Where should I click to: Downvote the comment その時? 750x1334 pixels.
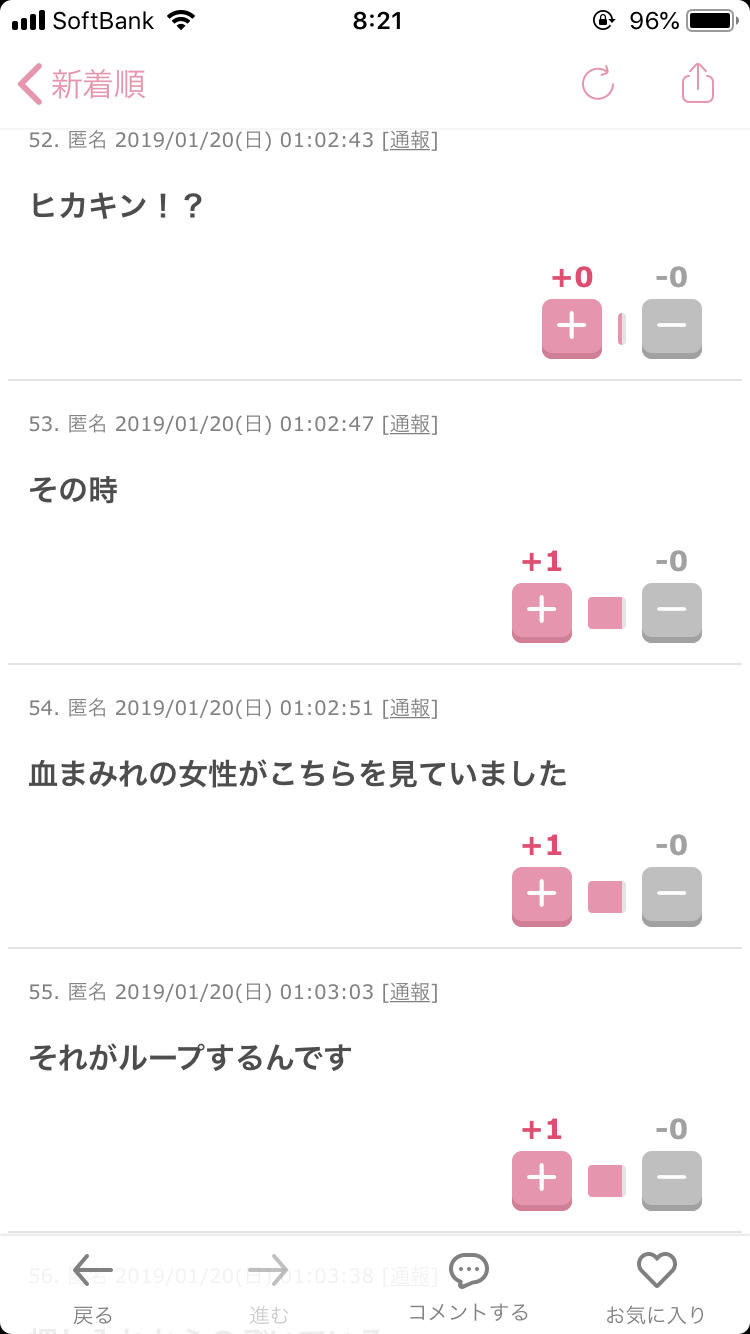[672, 612]
